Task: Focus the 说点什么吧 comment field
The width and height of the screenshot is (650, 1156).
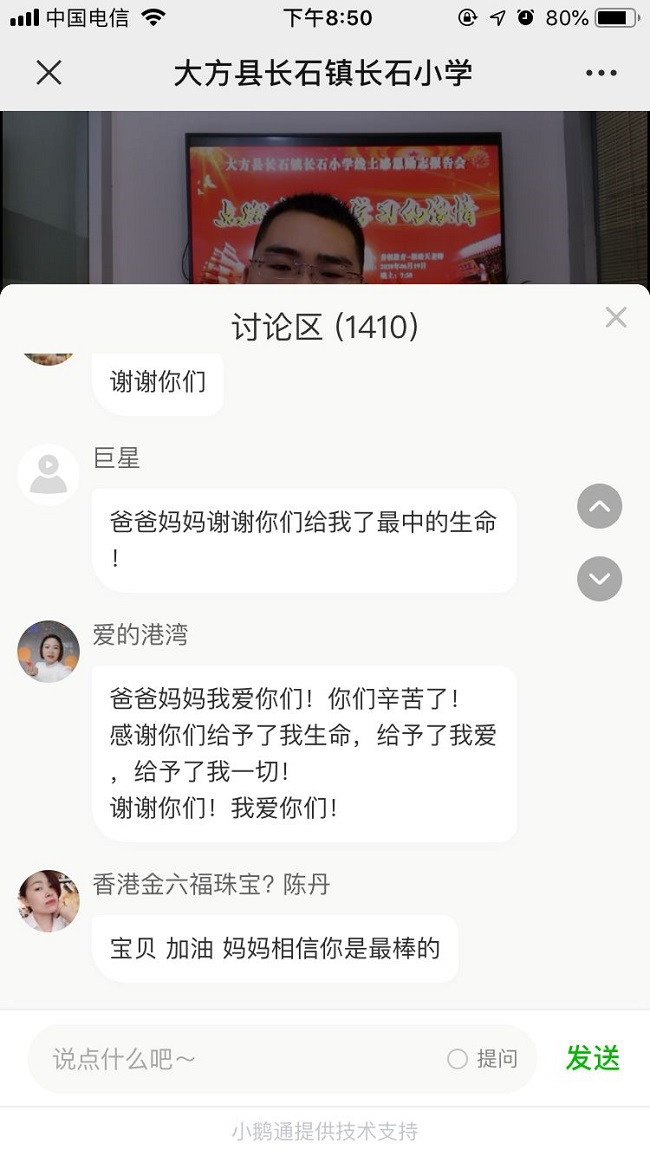Action: (240, 1059)
